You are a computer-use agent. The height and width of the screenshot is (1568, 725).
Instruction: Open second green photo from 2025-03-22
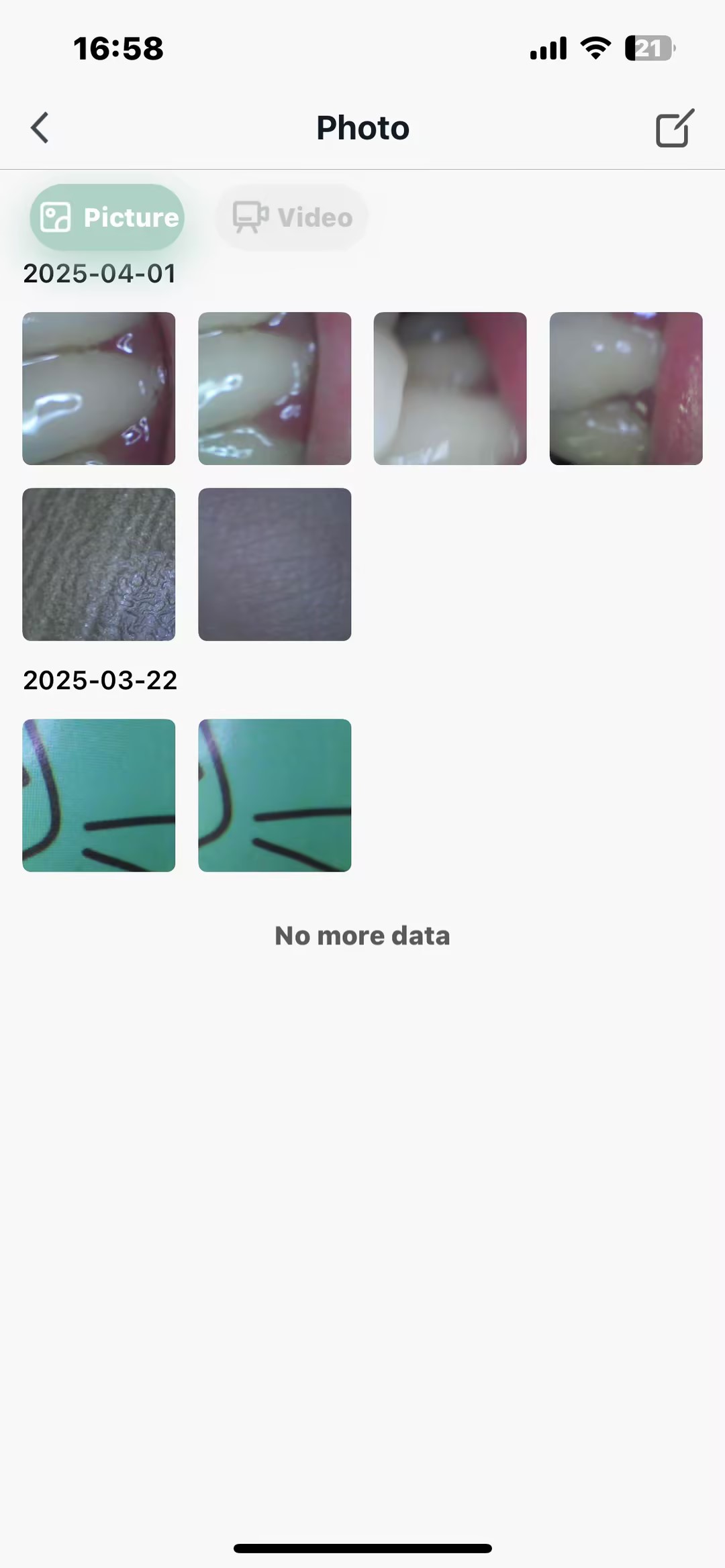click(x=275, y=796)
